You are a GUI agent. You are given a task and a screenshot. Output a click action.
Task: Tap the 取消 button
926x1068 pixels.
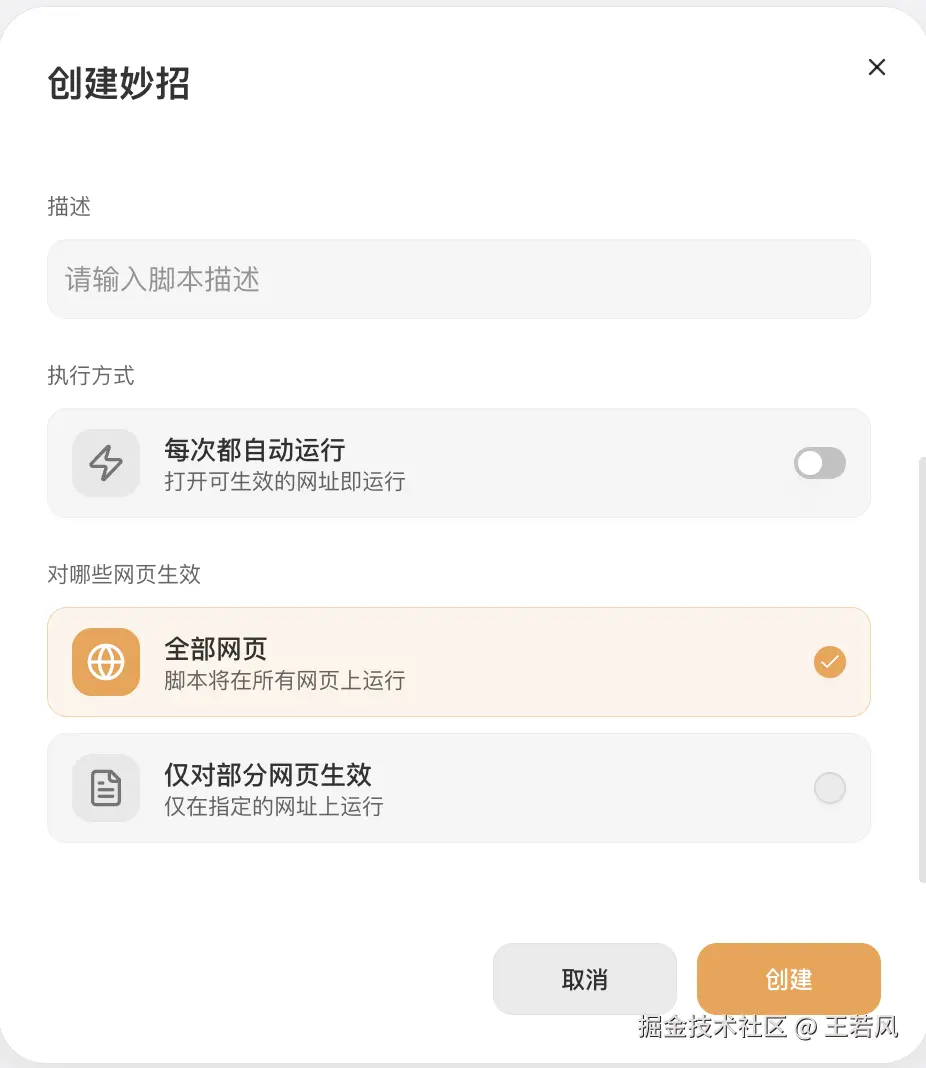(584, 979)
